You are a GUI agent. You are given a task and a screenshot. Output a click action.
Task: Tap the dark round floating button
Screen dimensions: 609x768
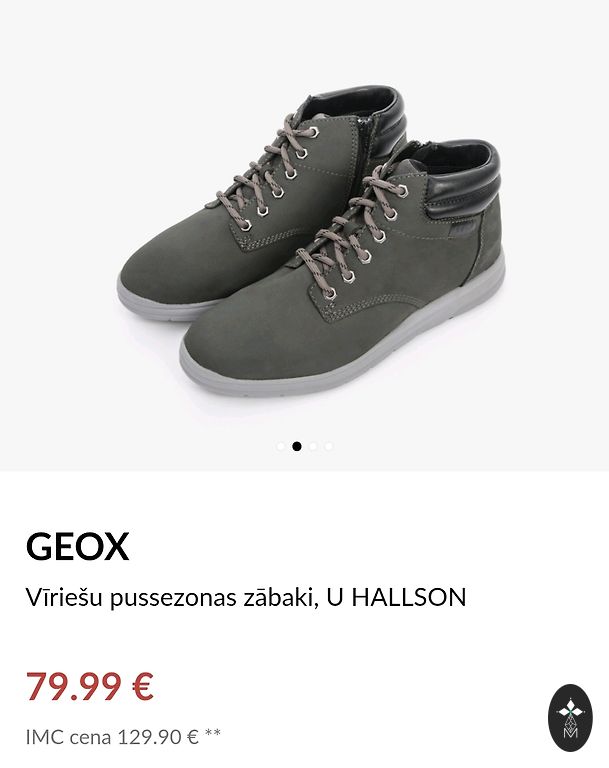point(570,718)
